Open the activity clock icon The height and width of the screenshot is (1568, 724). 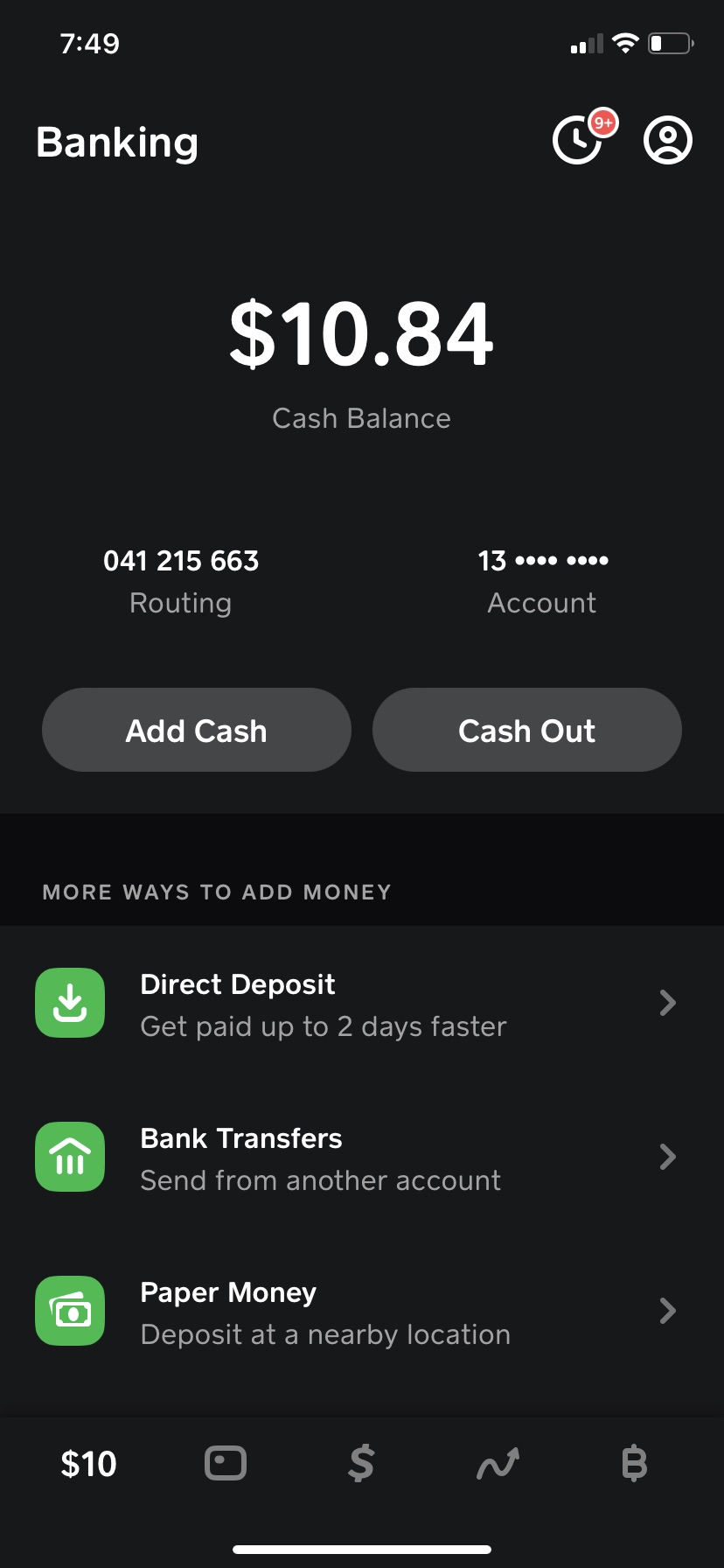click(x=578, y=140)
